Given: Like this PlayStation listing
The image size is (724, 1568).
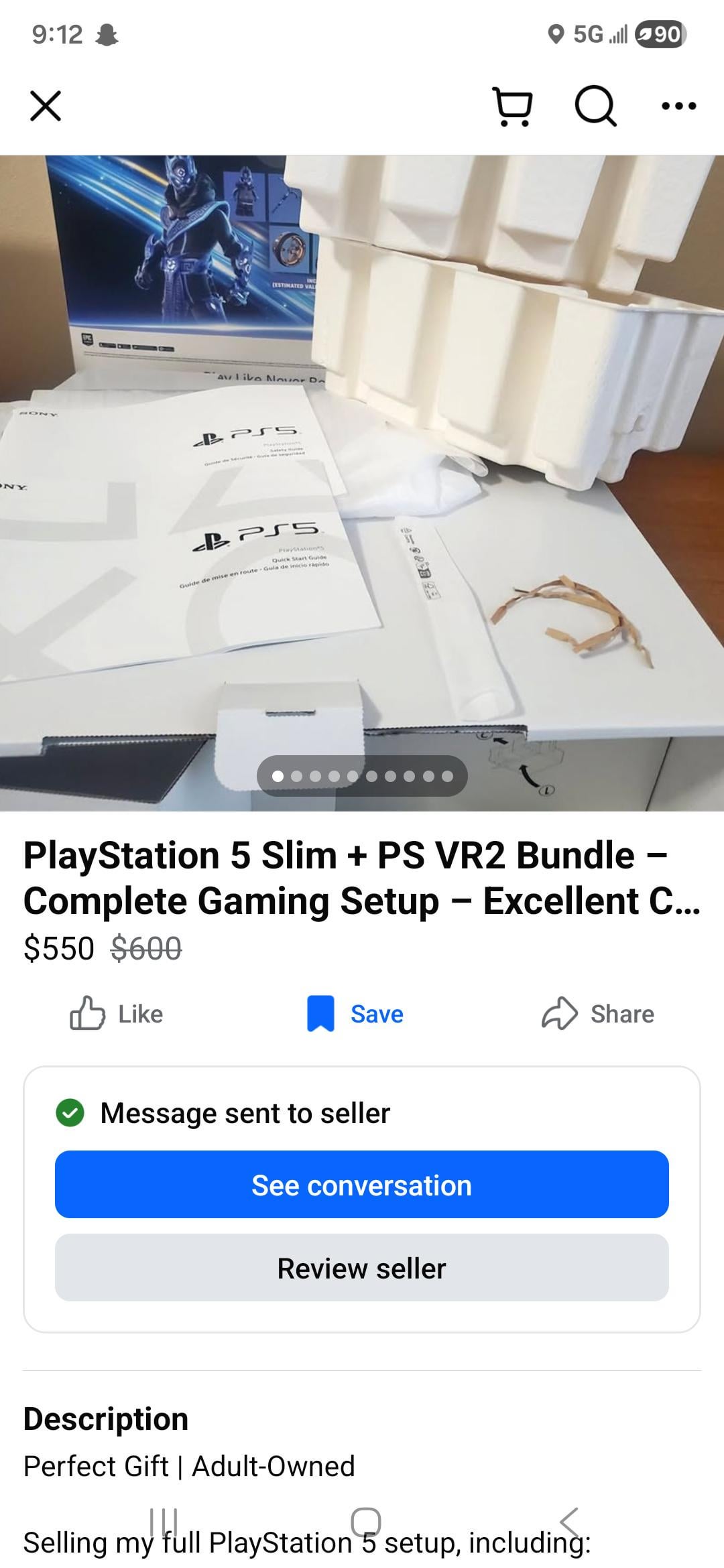Looking at the screenshot, I should coord(117,1014).
